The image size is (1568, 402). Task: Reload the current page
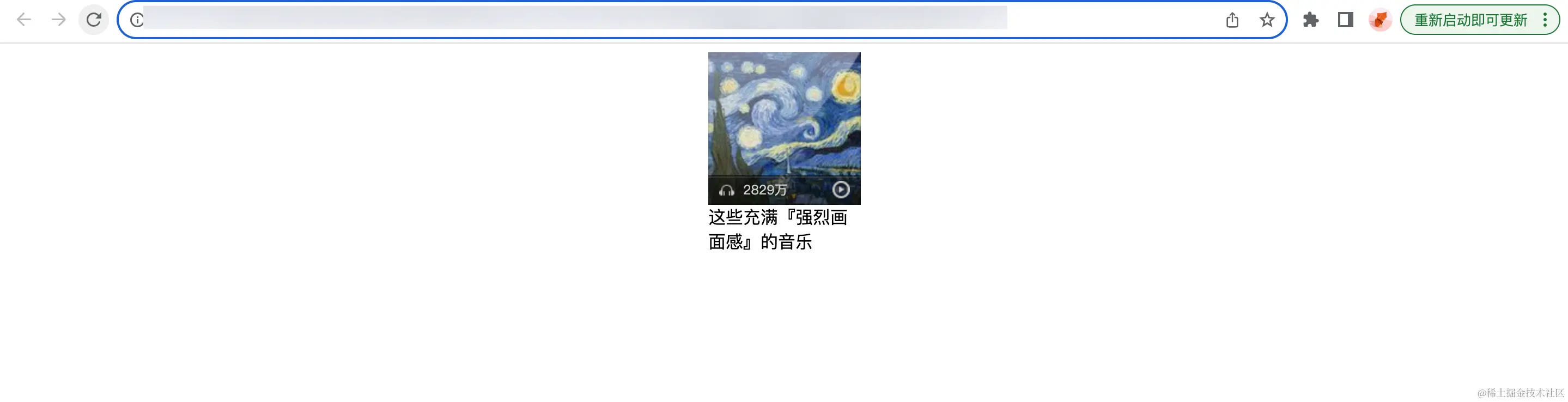click(x=94, y=20)
